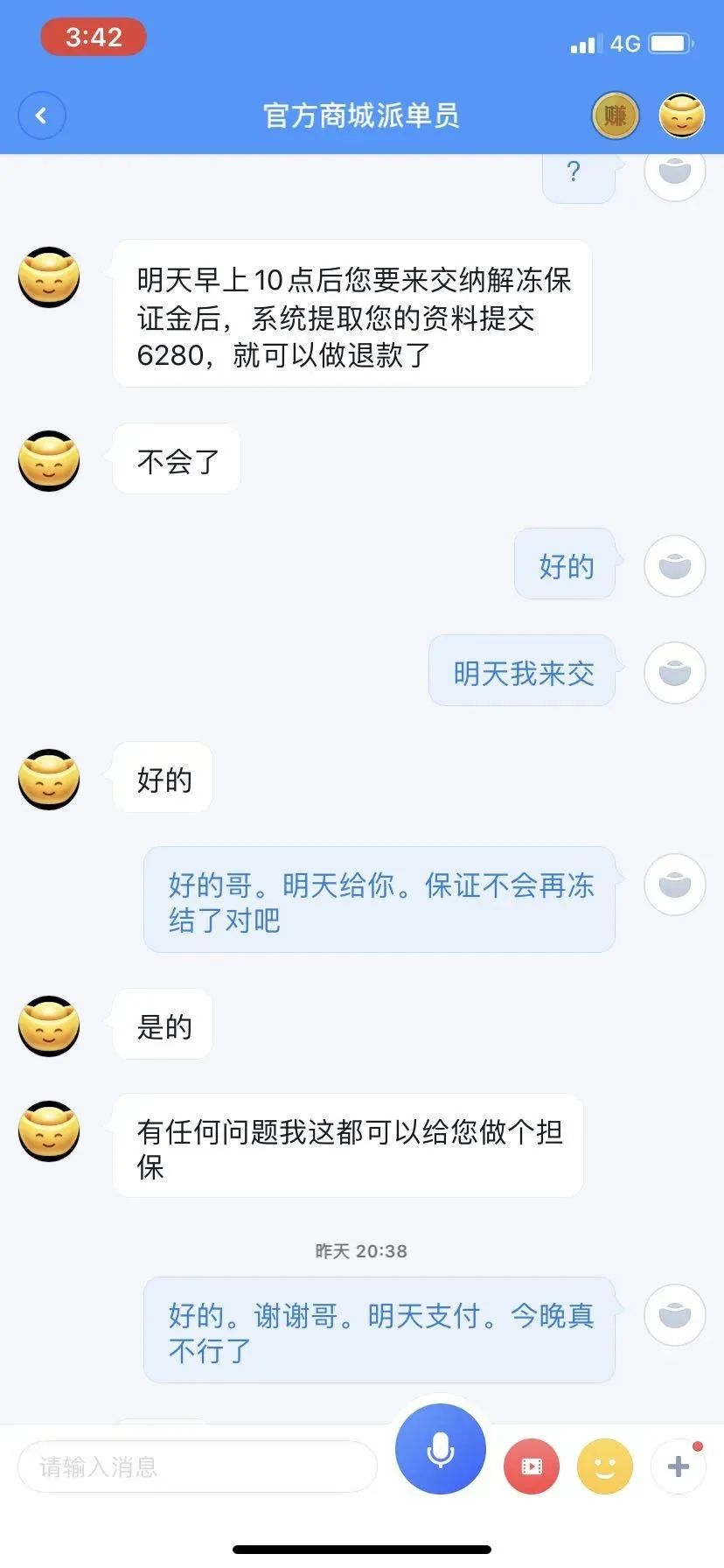Select the 是的 reply bubble
The image size is (724, 1568).
pos(162,1025)
